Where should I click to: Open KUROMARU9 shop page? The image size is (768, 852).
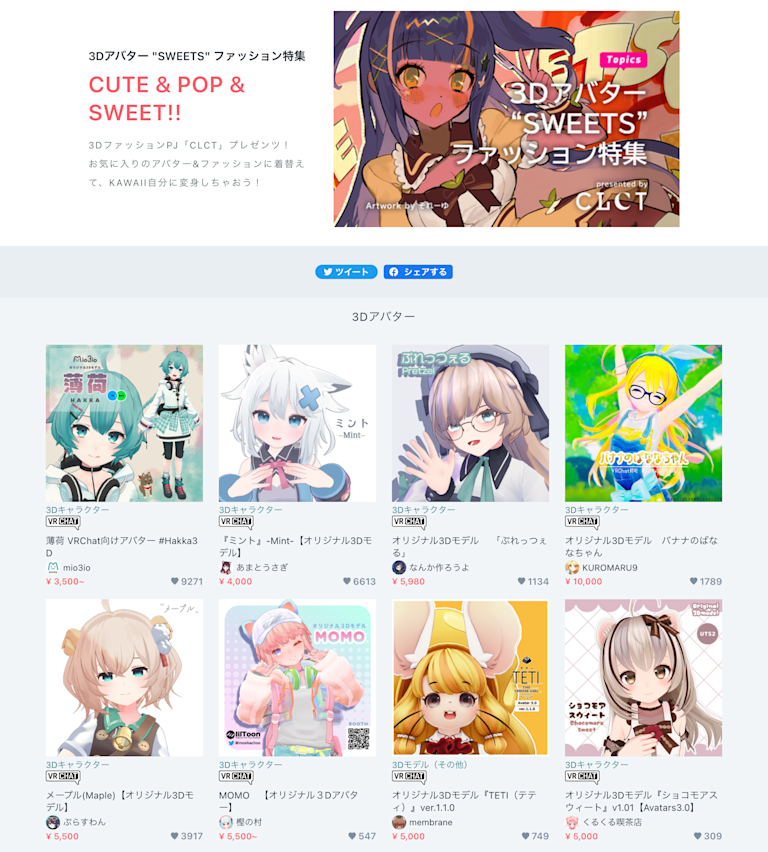point(609,567)
